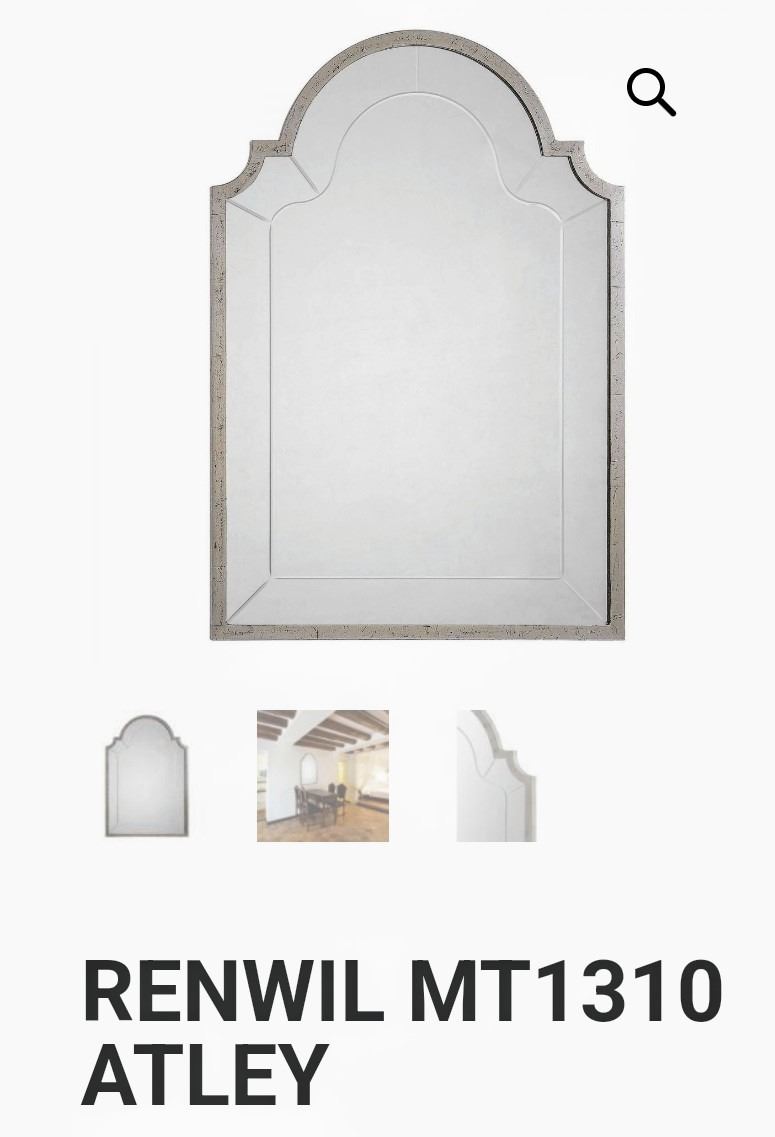Select the first full mirror thumbnail

coord(146,776)
